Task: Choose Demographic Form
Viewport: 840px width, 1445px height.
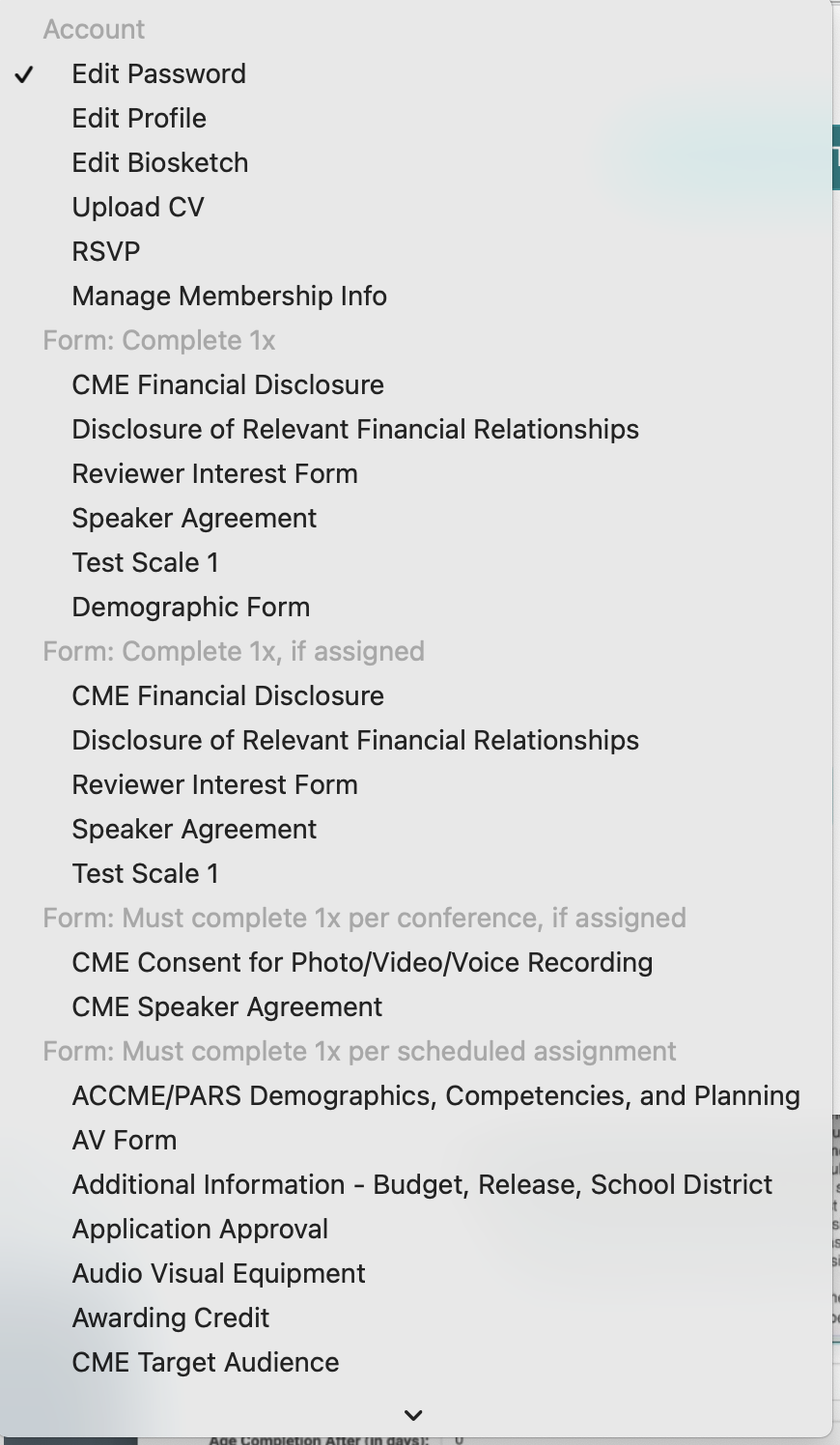Action: [190, 608]
